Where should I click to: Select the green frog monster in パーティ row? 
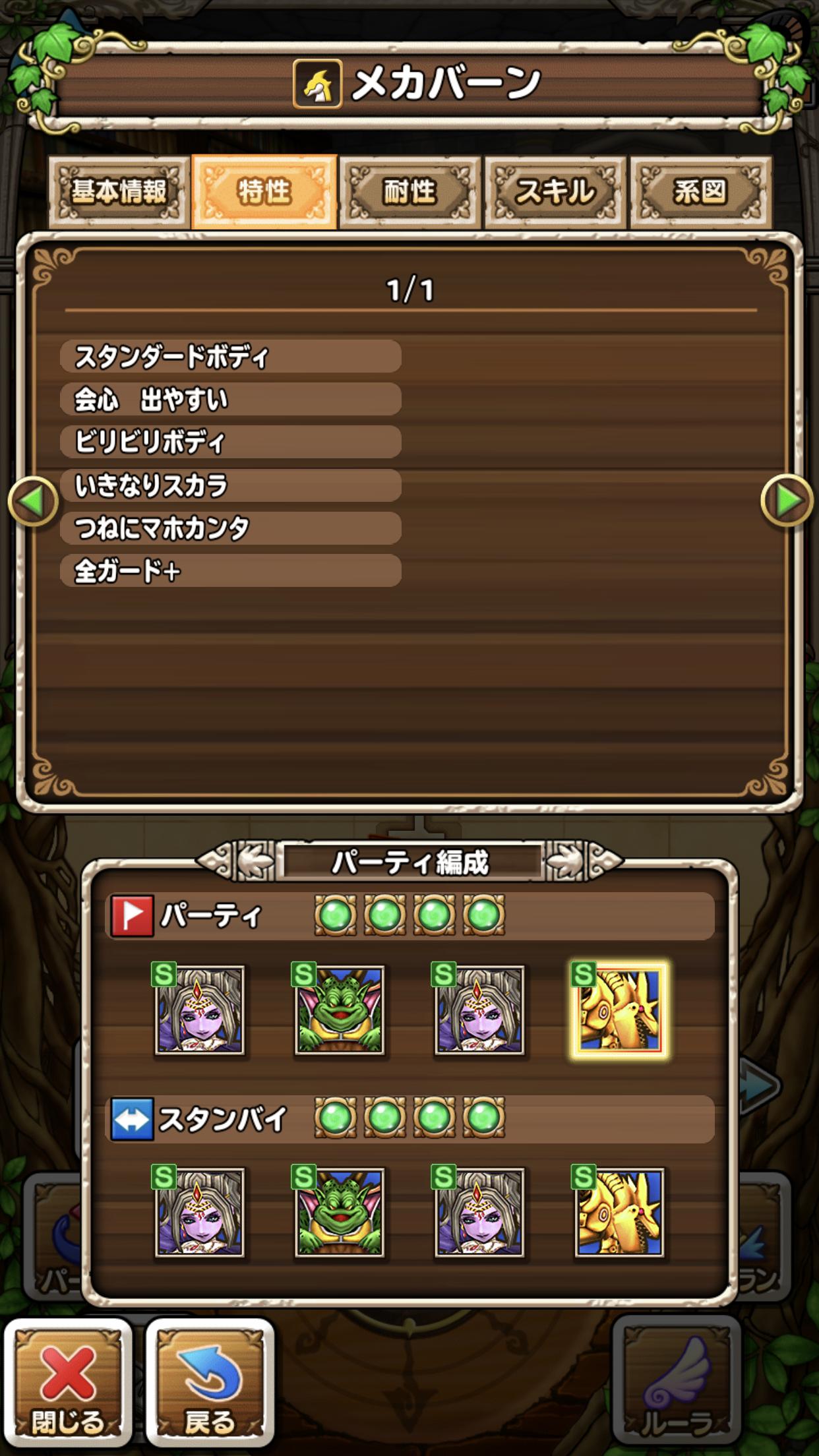339,1009
